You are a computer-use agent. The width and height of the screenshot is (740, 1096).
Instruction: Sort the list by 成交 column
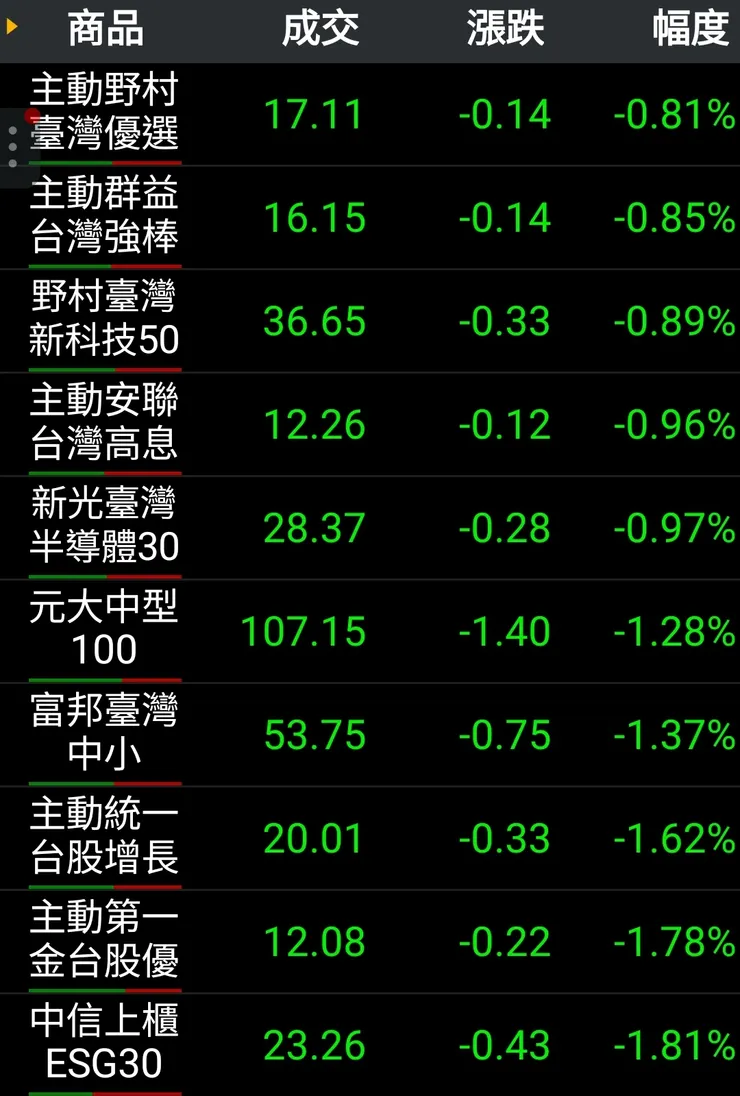(x=320, y=30)
